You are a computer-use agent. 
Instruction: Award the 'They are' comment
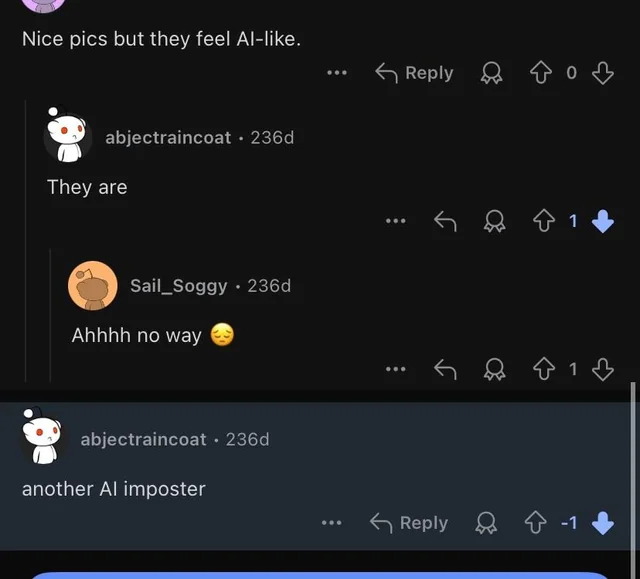pos(494,221)
